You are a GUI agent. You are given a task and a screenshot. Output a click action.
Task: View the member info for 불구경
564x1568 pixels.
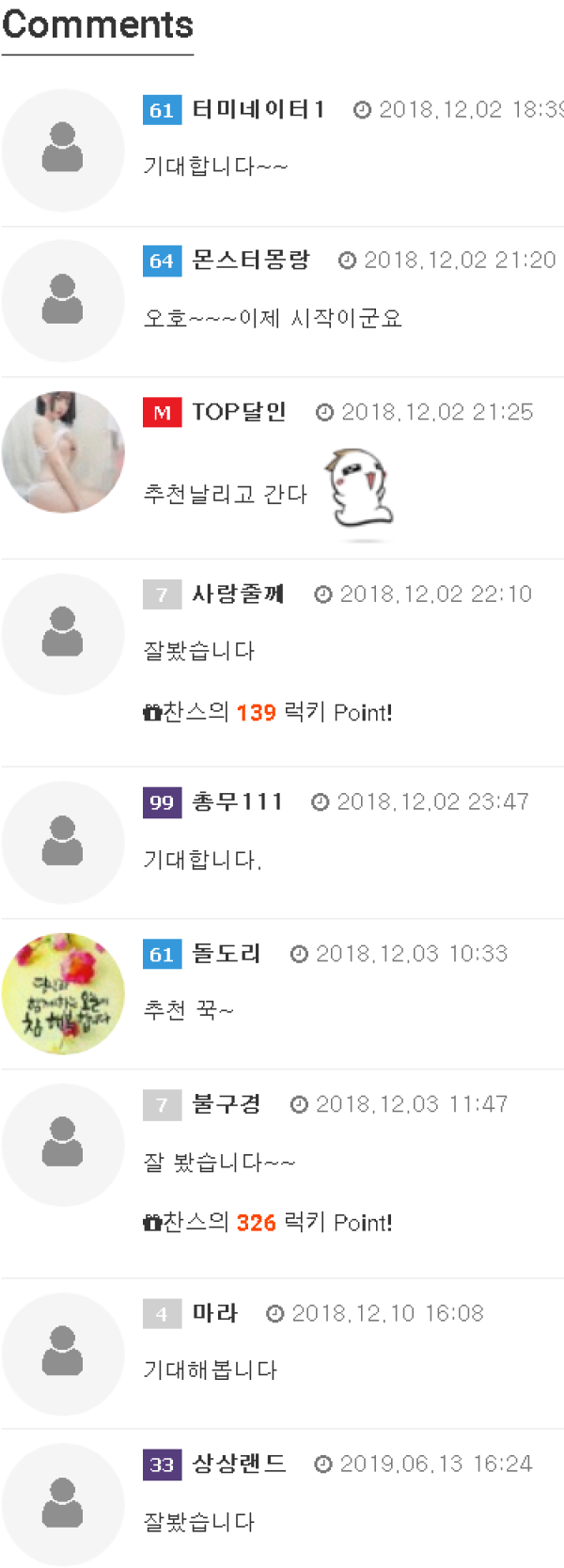click(226, 1104)
